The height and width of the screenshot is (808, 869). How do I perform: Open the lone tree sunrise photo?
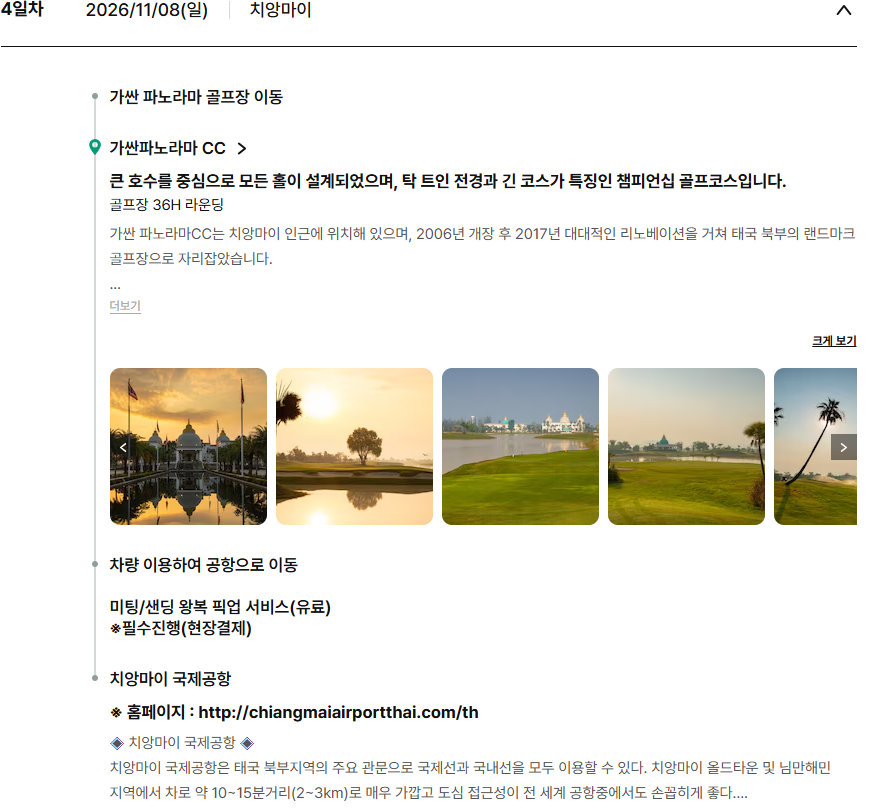354,447
